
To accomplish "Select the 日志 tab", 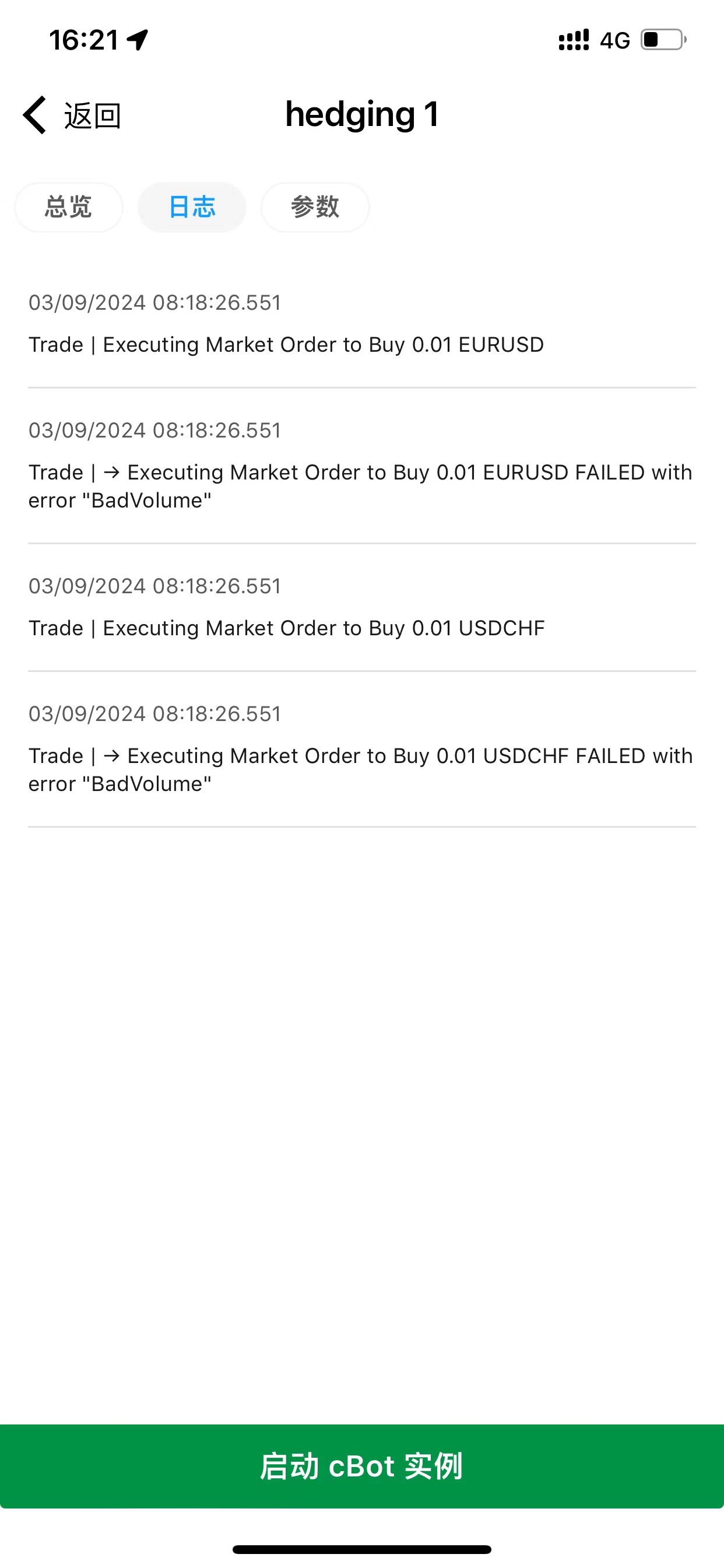I will [192, 207].
